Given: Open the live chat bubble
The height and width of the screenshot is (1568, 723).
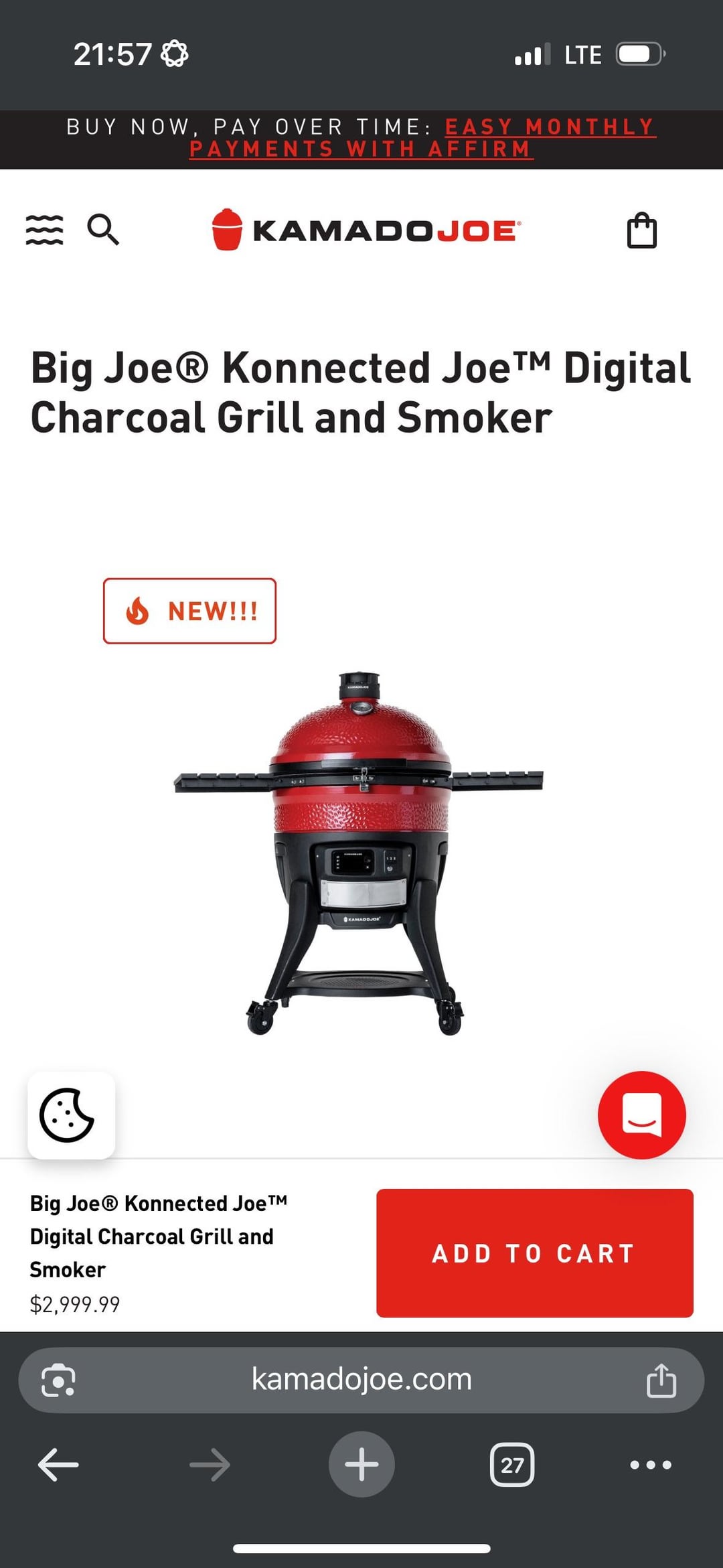Looking at the screenshot, I should tap(641, 1115).
